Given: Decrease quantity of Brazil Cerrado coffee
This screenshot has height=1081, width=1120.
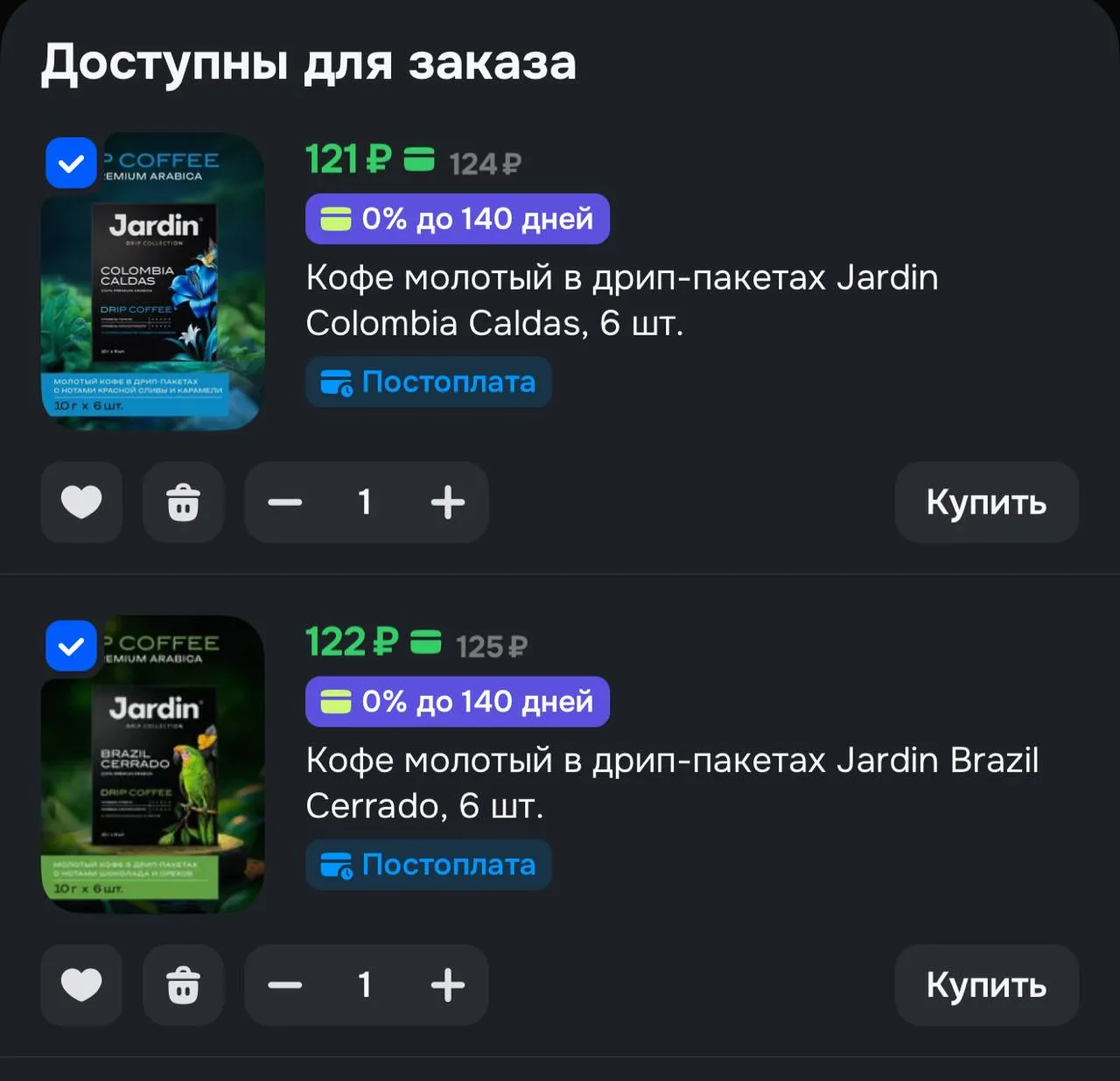Looking at the screenshot, I should point(285,985).
